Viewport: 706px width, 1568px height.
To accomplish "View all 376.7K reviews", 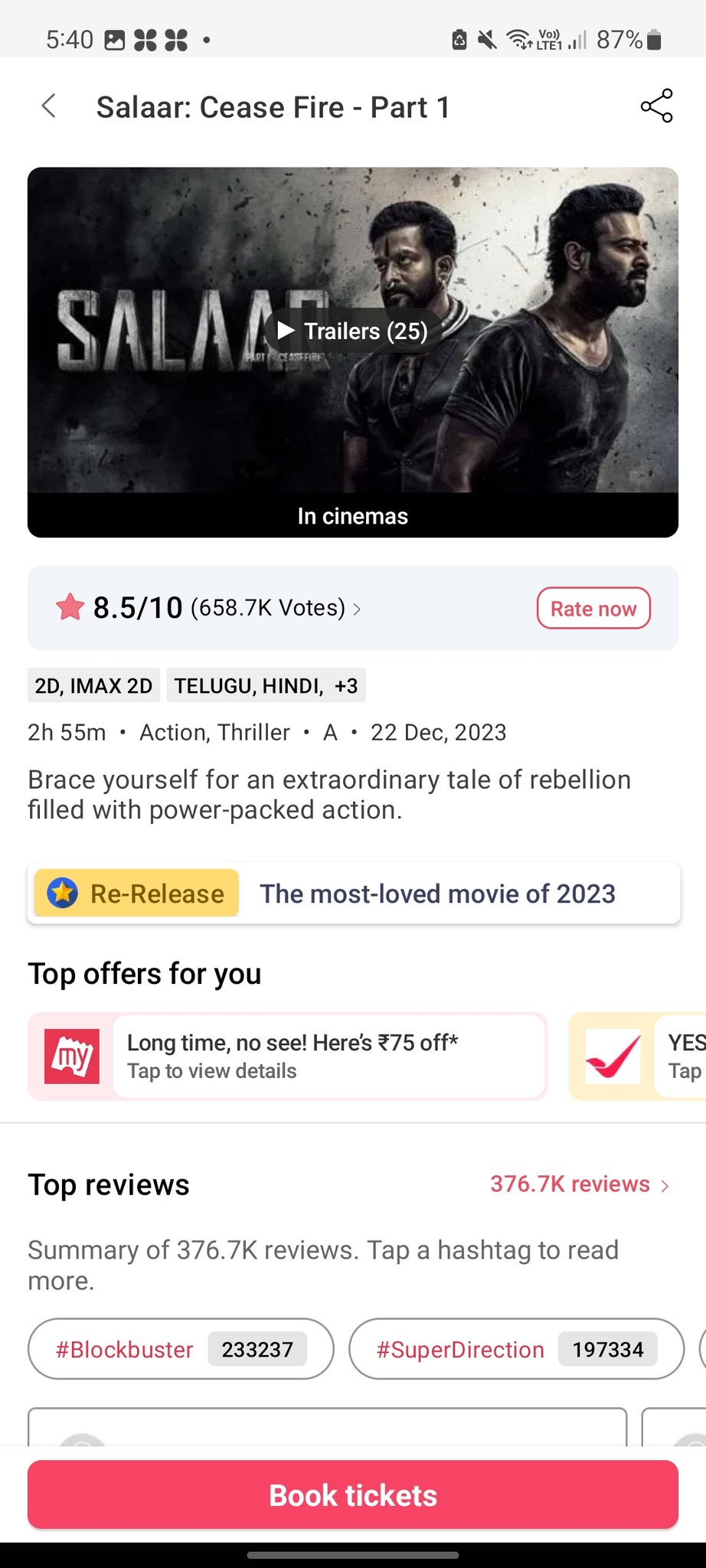I will 579,1184.
